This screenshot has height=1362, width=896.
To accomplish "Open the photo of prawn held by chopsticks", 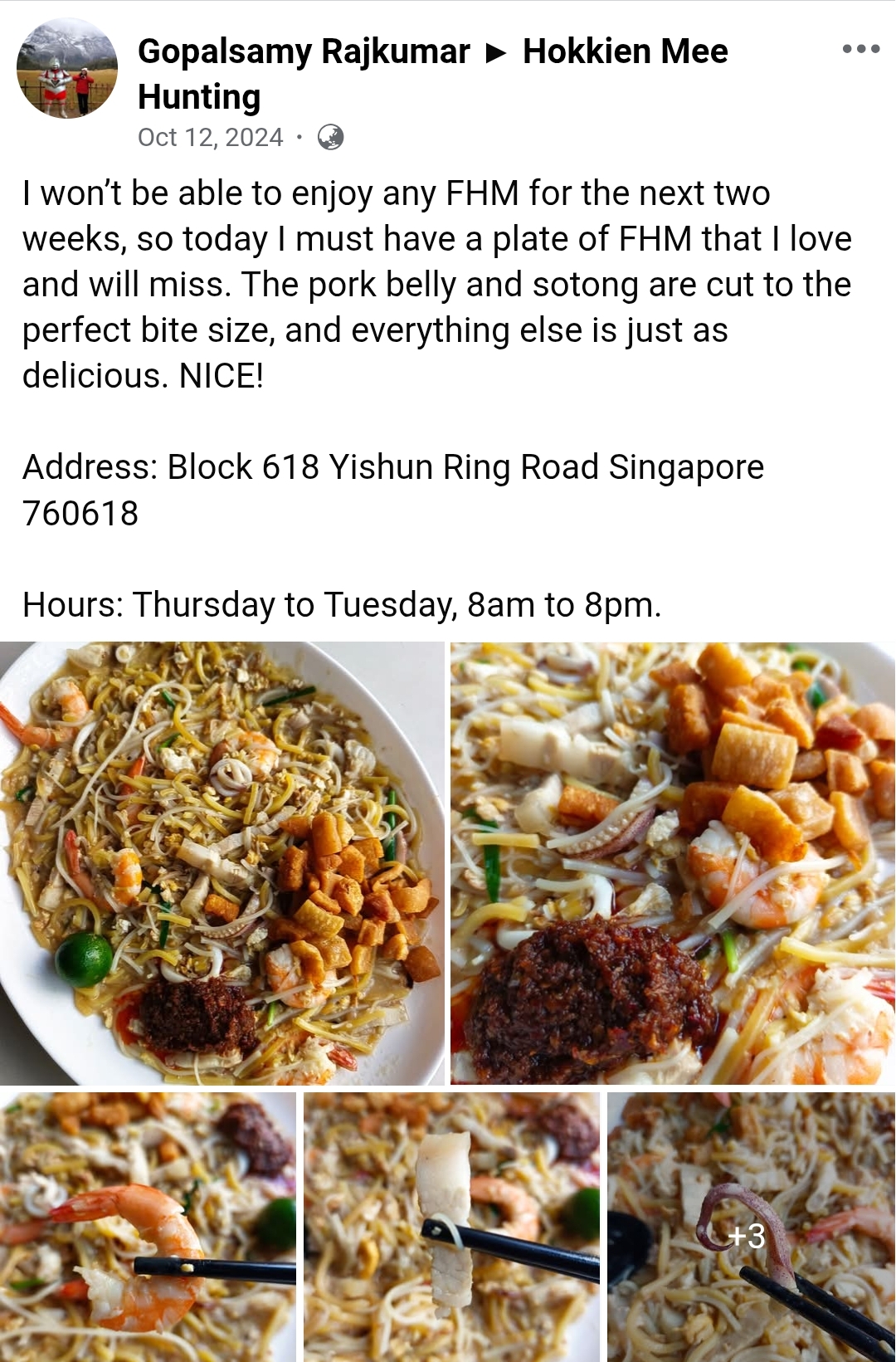I will [x=148, y=1227].
